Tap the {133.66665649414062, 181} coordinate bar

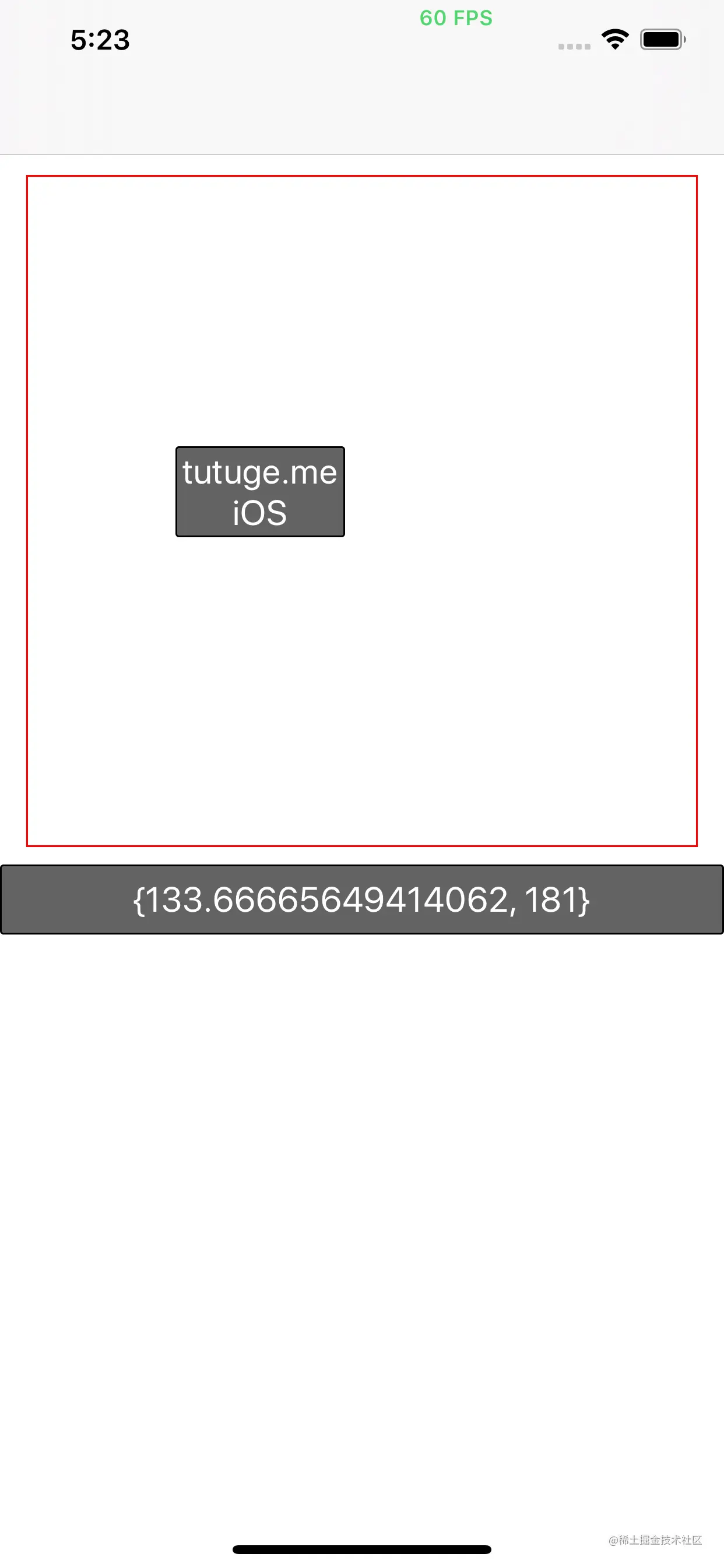pos(361,899)
